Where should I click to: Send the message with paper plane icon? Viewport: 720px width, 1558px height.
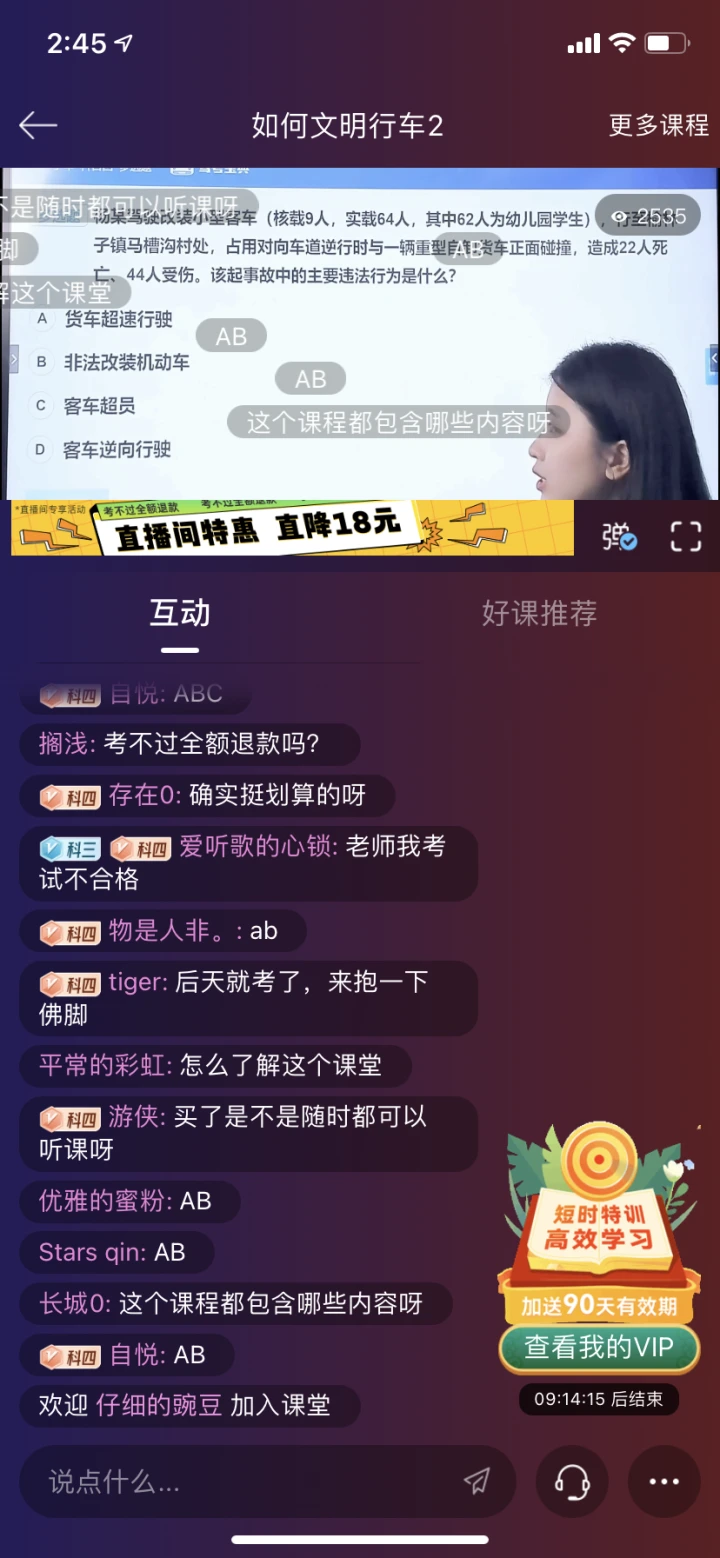[x=477, y=1481]
